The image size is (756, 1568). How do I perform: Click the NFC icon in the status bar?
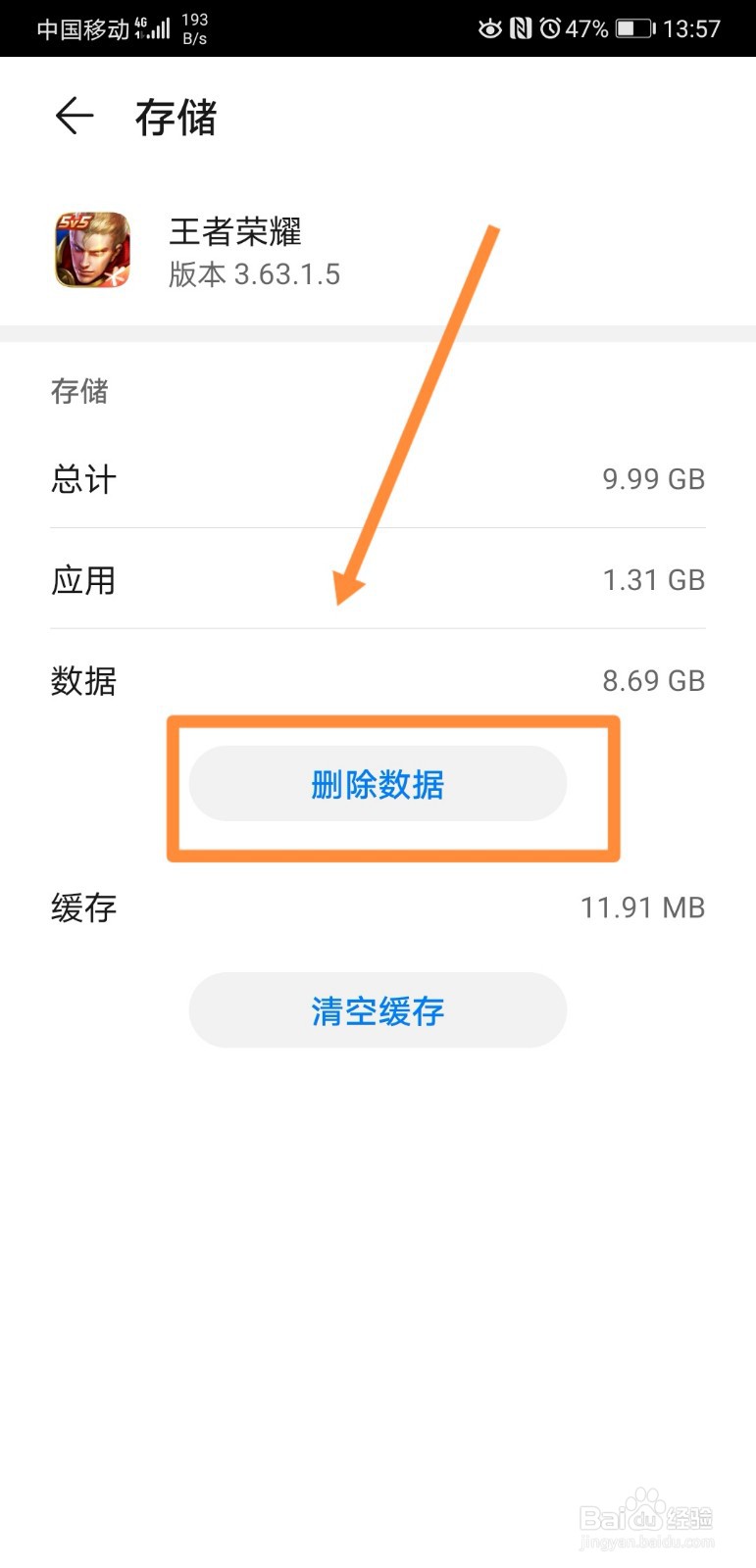518,28
